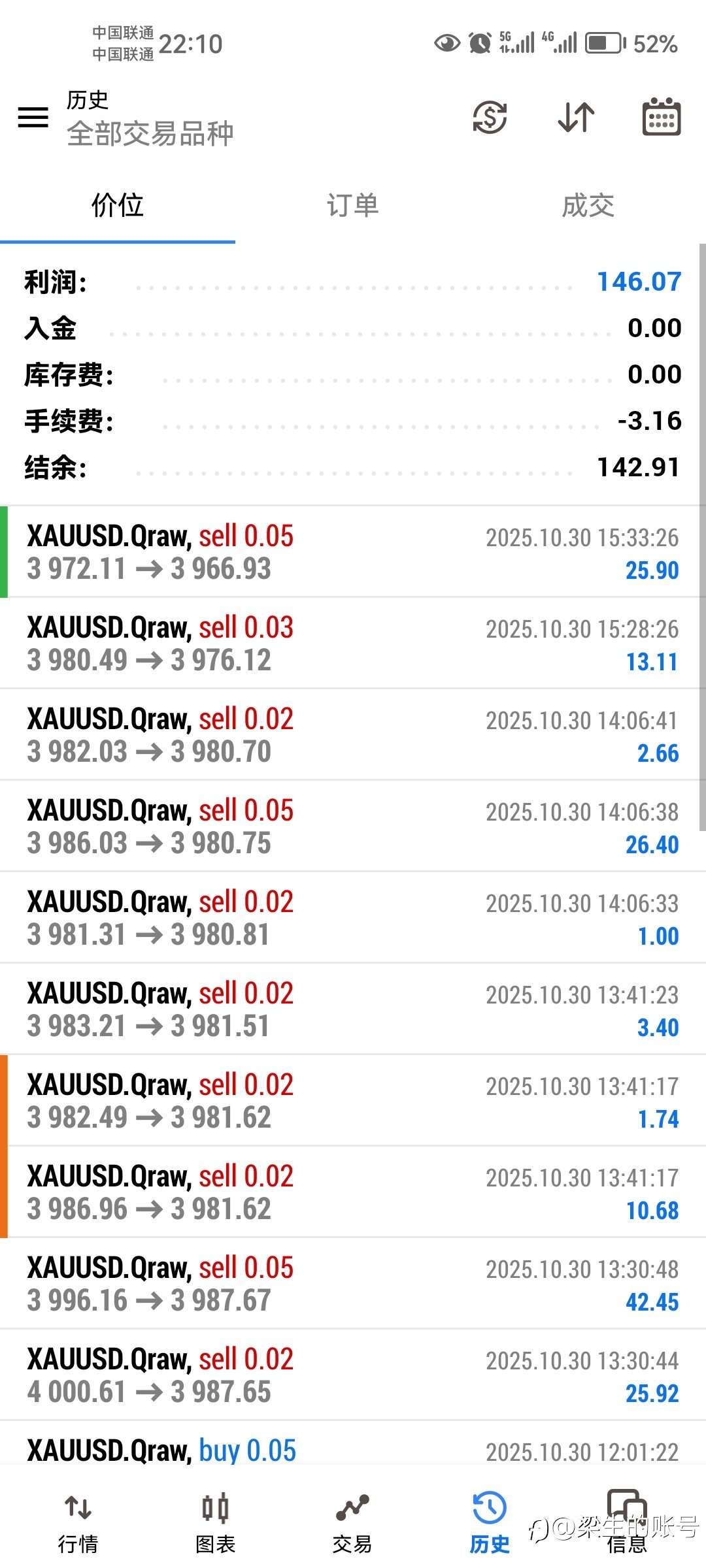Click the deposit/dollar circle icon
The width and height of the screenshot is (706, 1568).
(x=489, y=118)
